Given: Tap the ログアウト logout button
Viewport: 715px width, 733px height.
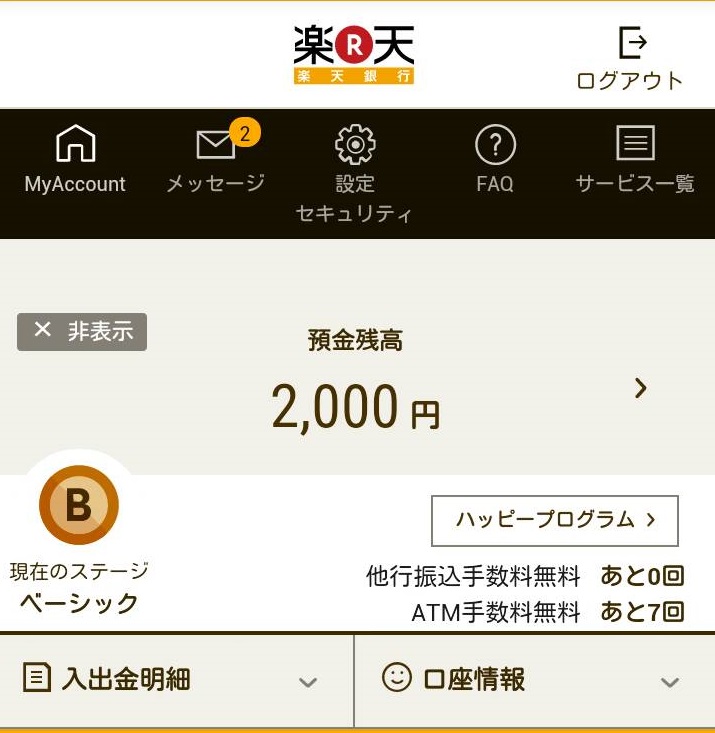Looking at the screenshot, I should coord(631,58).
